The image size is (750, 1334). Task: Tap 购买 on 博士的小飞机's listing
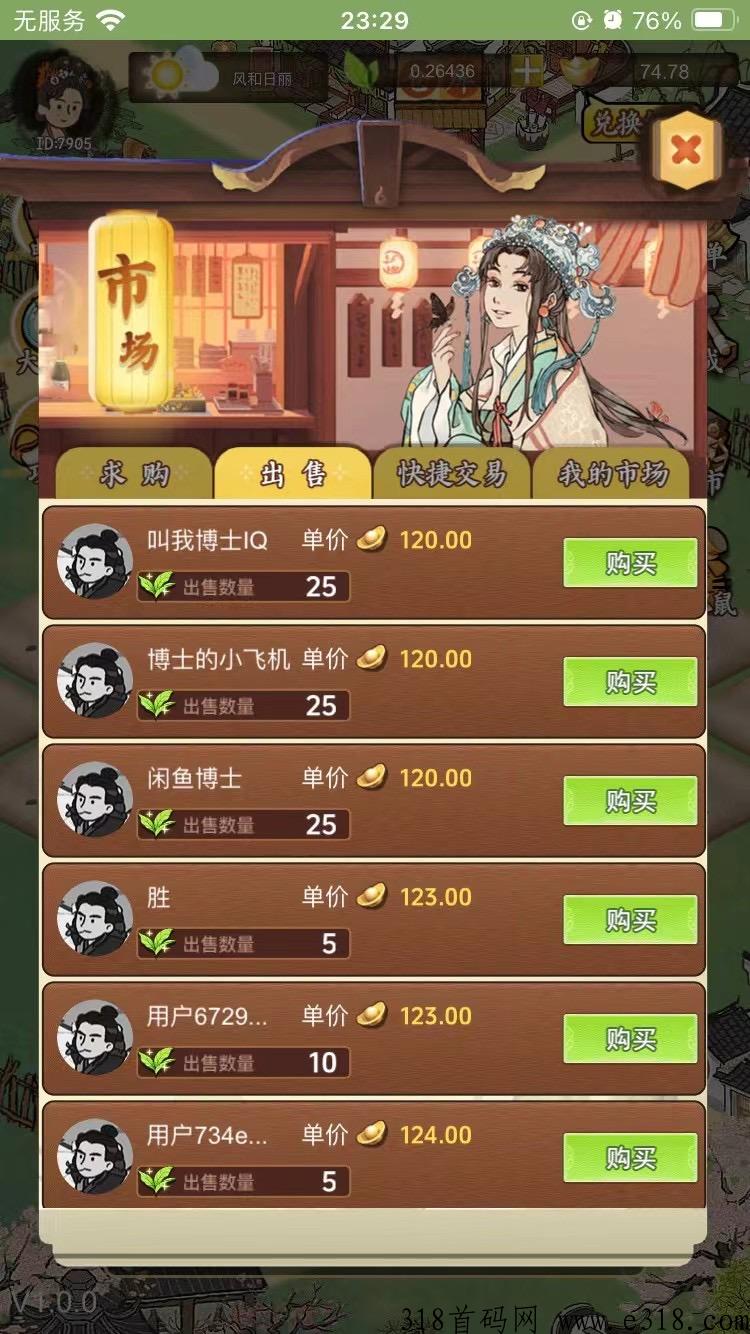pos(630,682)
